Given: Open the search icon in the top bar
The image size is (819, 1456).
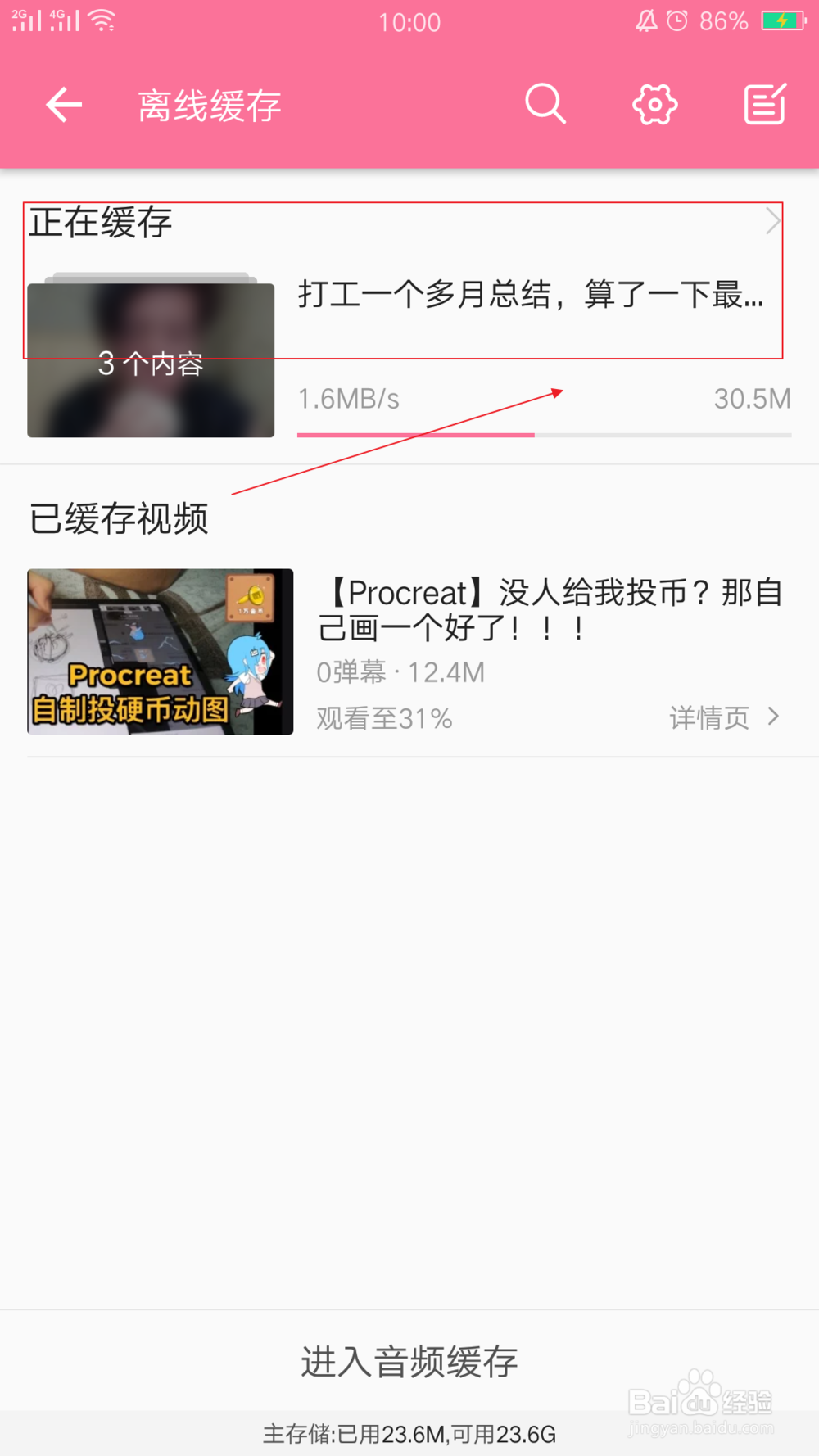Looking at the screenshot, I should 545,105.
